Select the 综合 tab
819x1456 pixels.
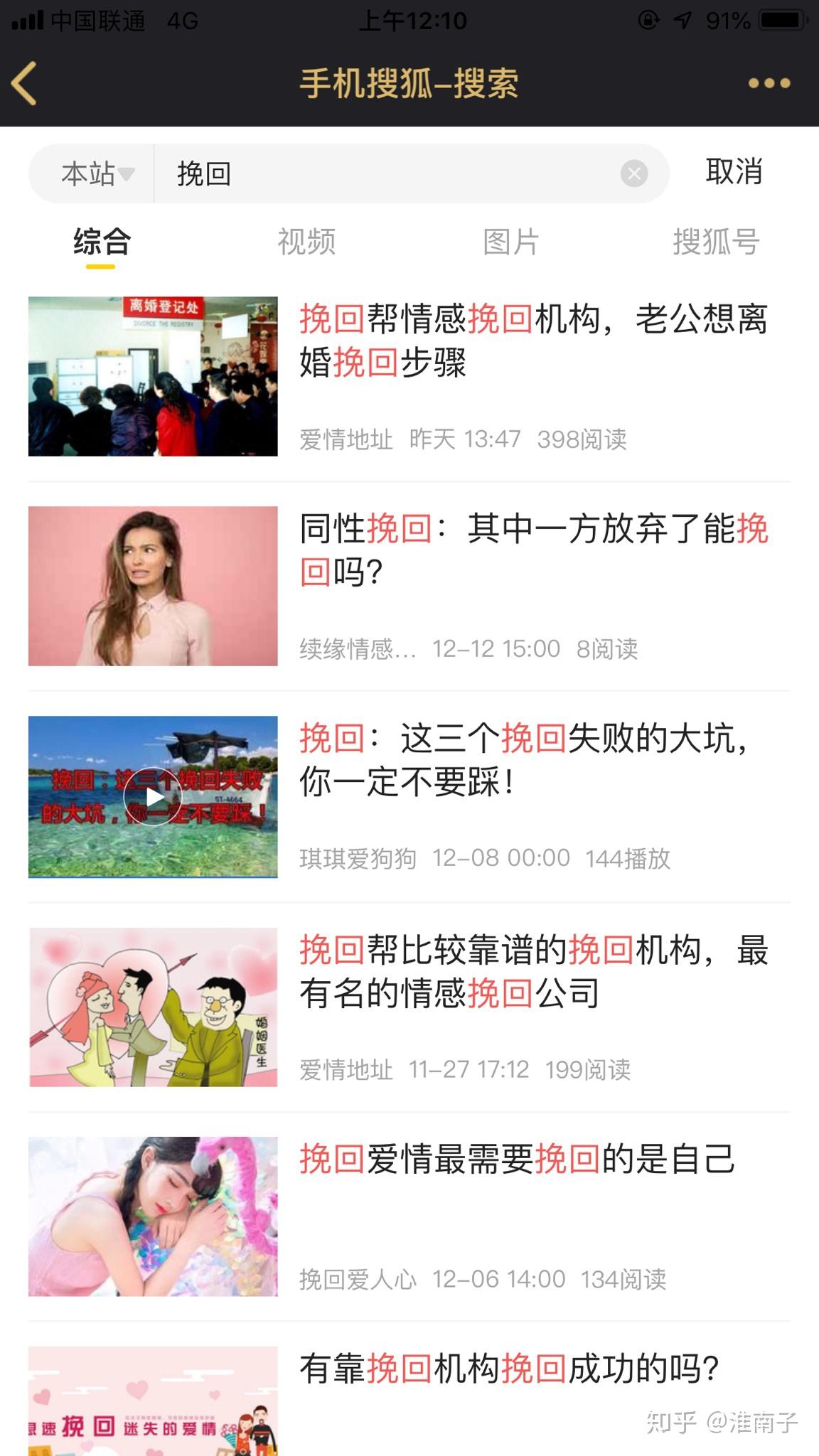click(x=102, y=242)
